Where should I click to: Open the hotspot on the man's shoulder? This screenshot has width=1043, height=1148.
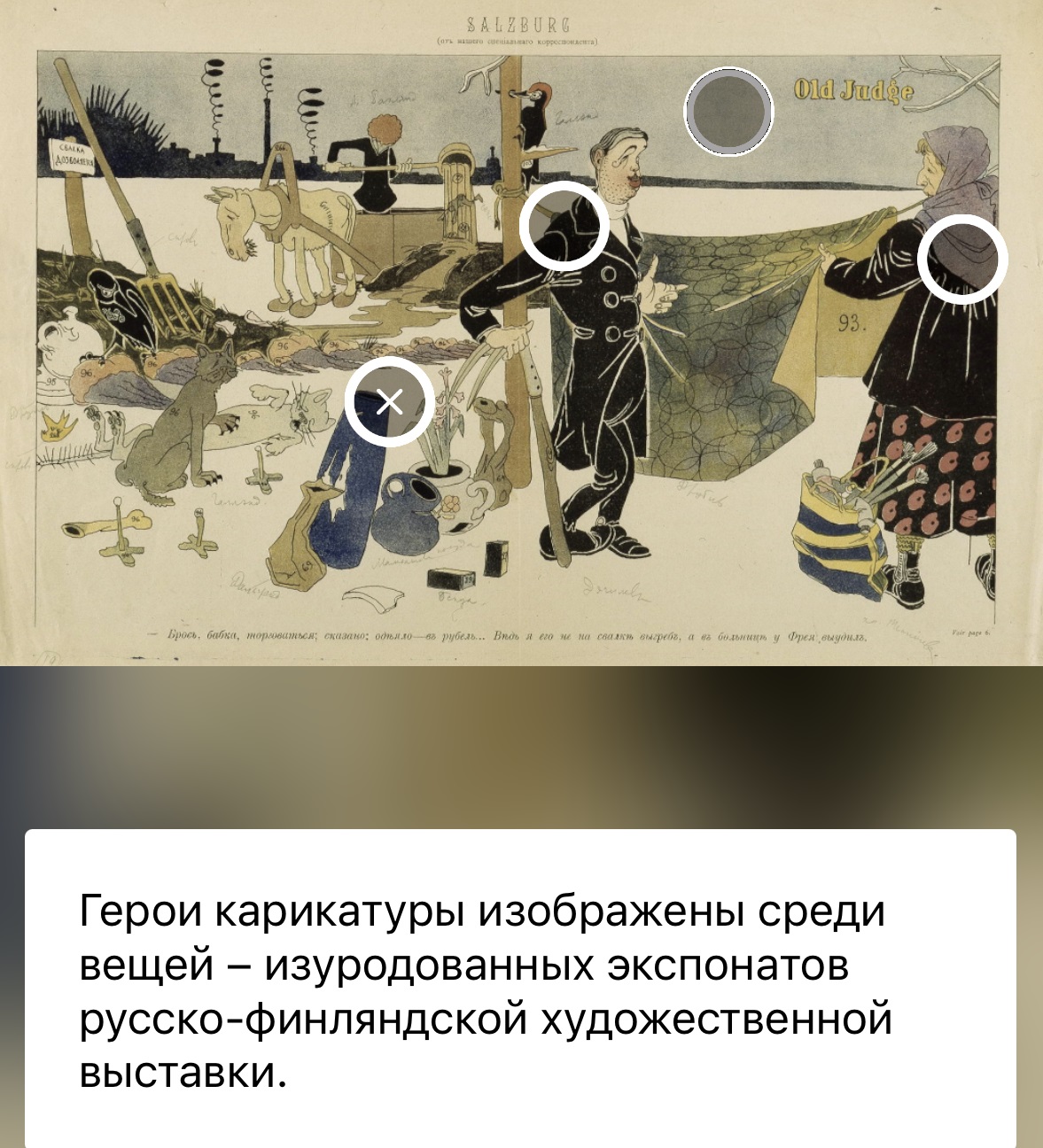(564, 225)
